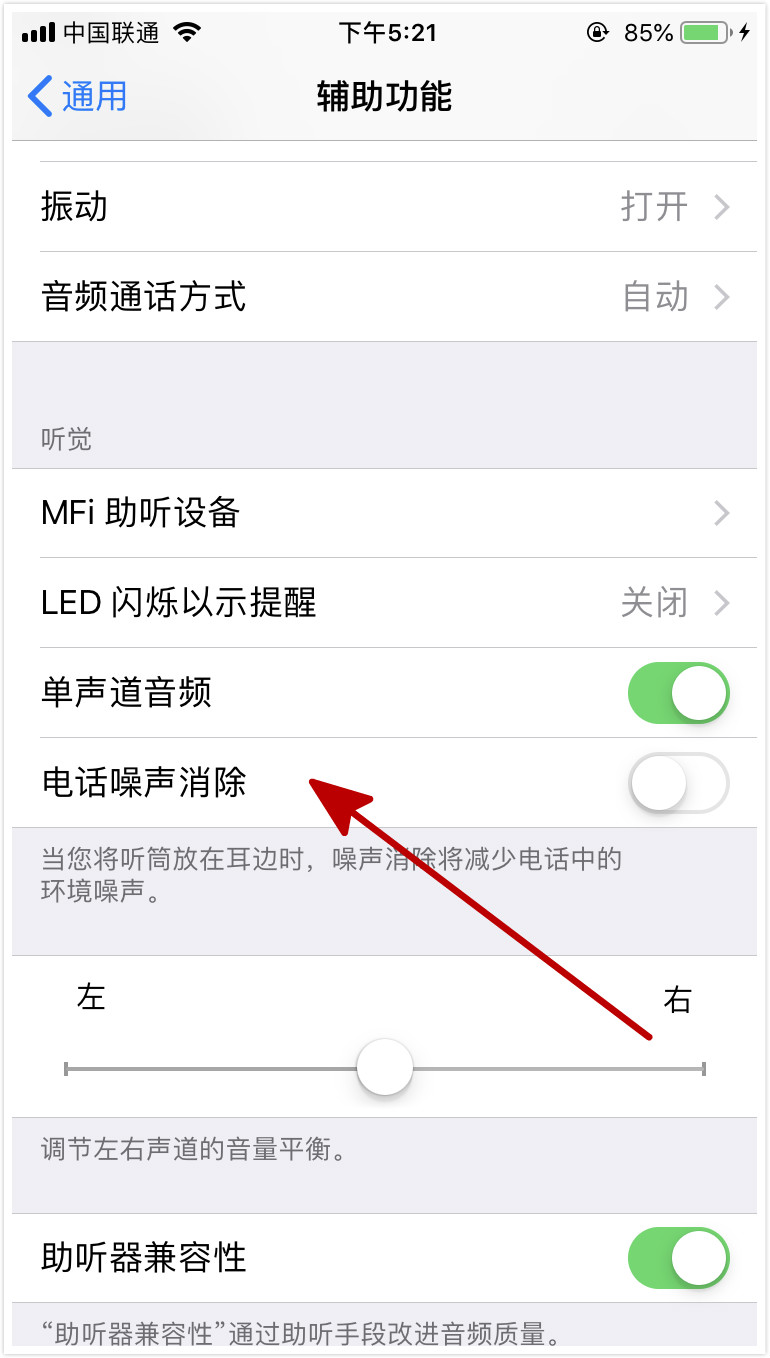Enable the 电话噪声消除 switch

(x=678, y=784)
